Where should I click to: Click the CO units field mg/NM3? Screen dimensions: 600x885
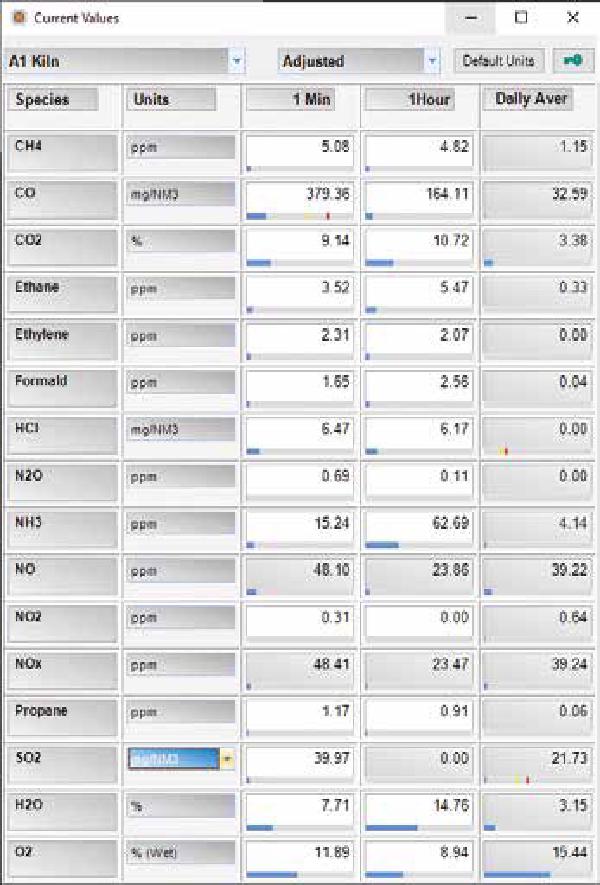tap(180, 194)
